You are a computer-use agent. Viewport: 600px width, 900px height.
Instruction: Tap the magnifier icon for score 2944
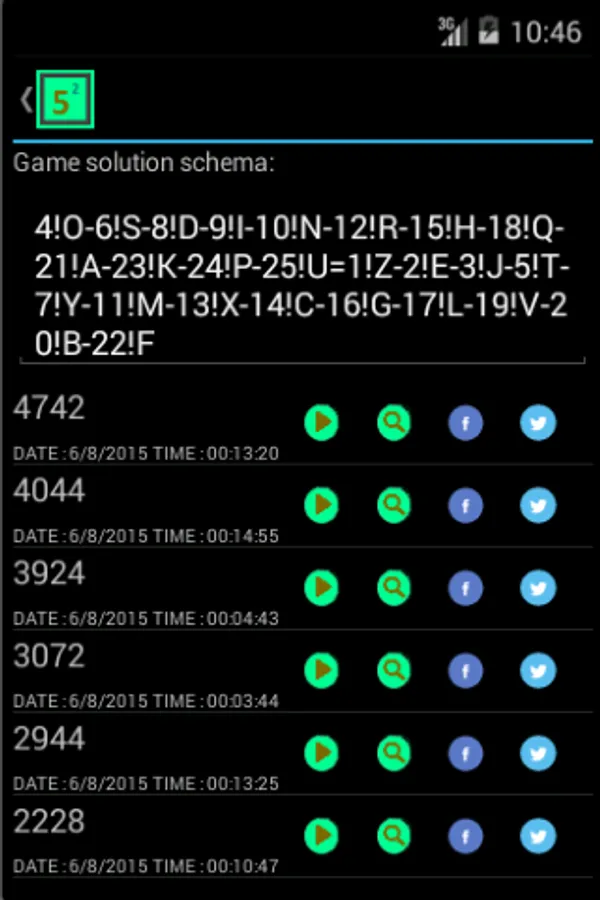click(x=394, y=751)
